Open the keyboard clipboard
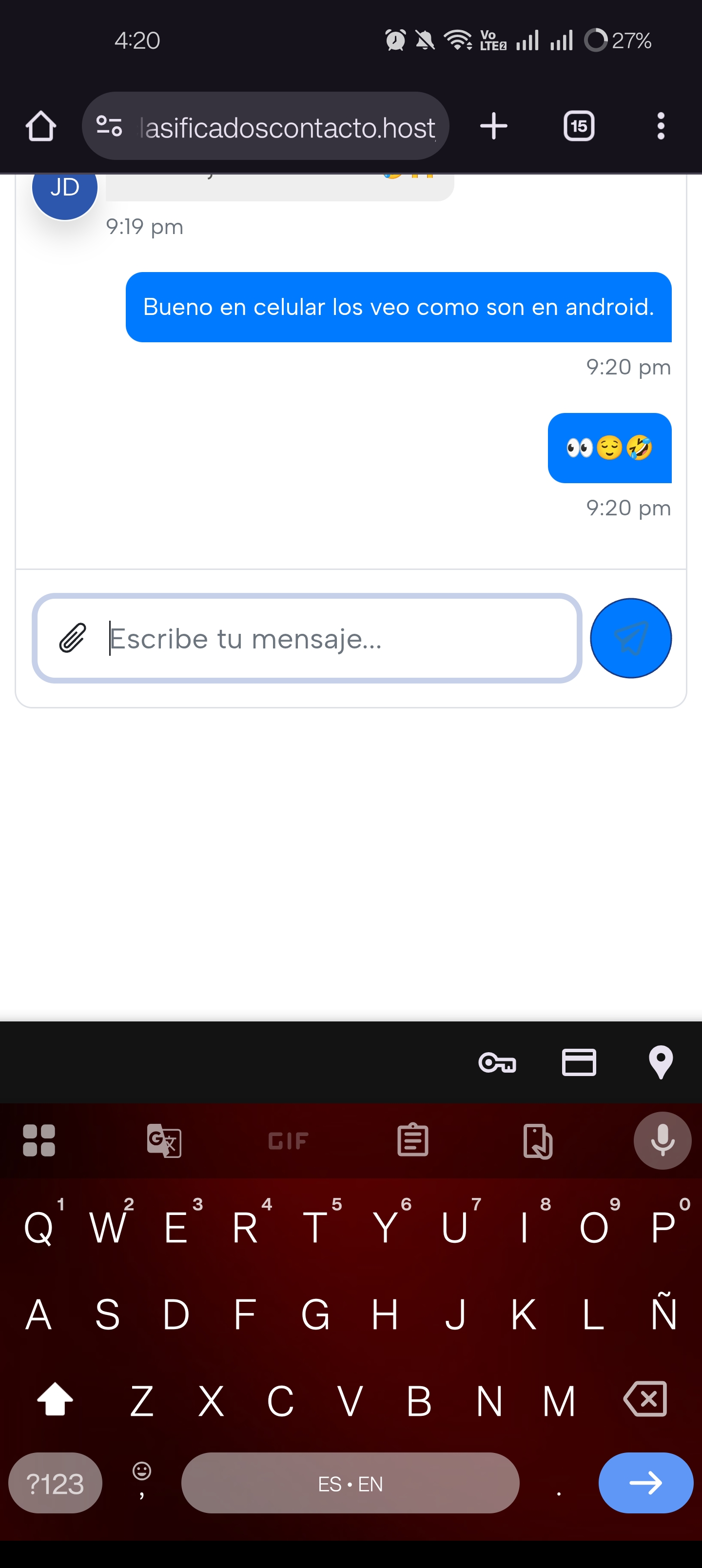 [413, 1140]
